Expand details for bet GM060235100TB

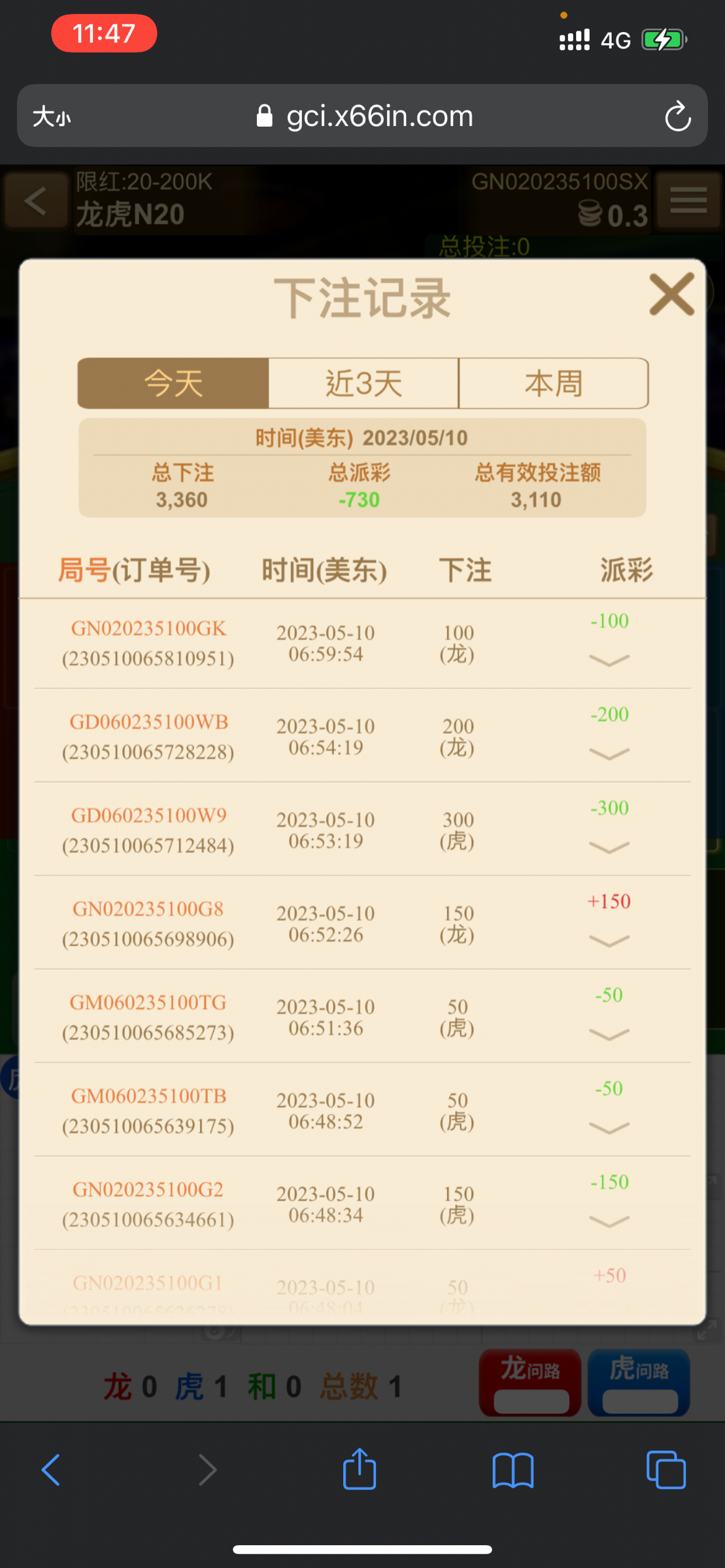609,1128
